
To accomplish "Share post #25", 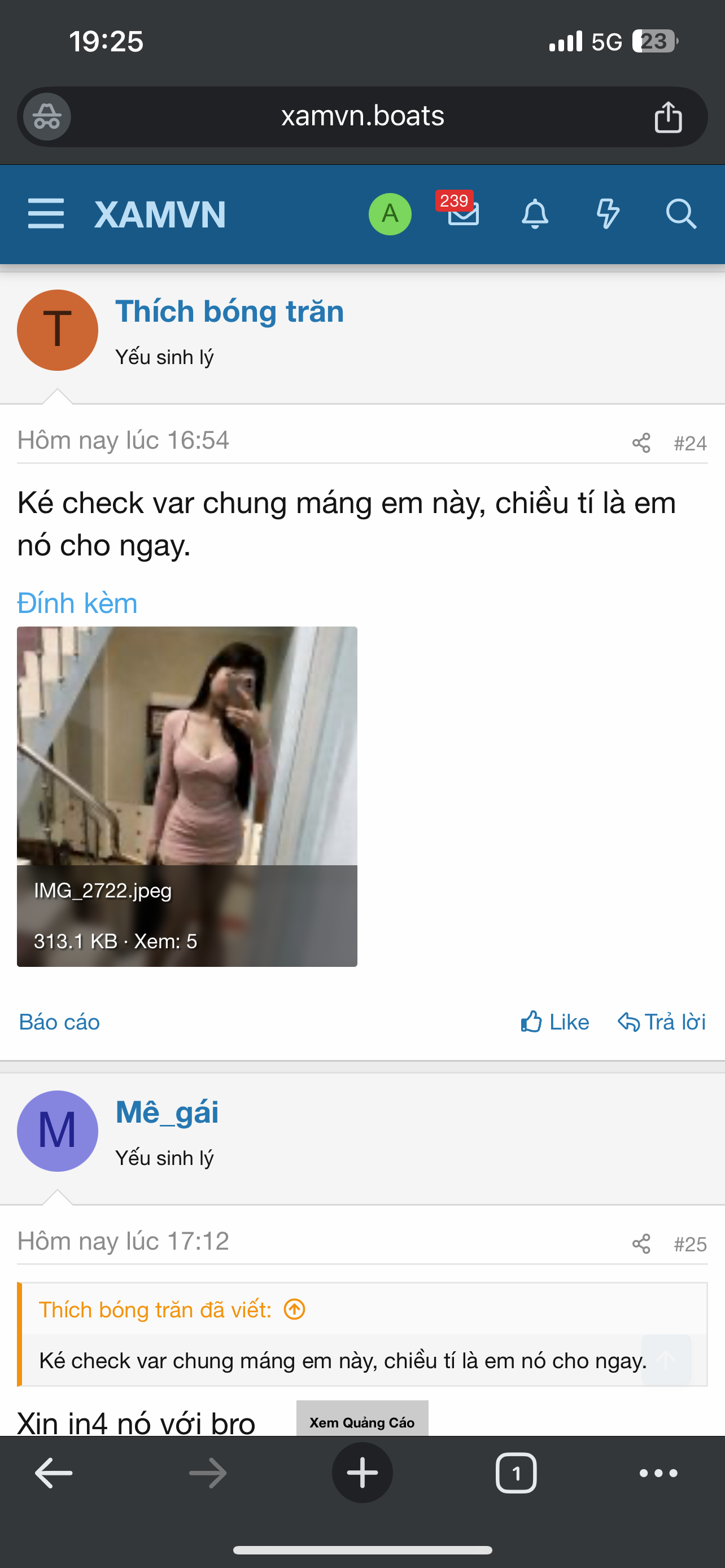I will [x=641, y=1243].
